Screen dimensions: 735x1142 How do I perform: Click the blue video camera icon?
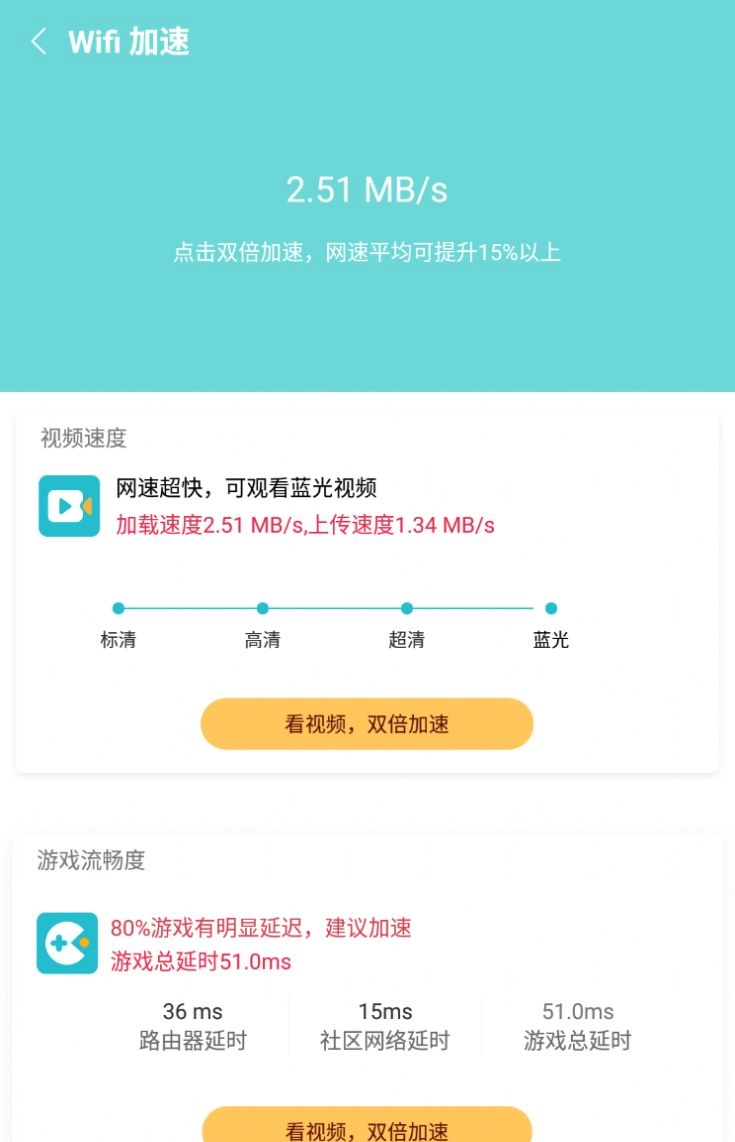[x=68, y=506]
